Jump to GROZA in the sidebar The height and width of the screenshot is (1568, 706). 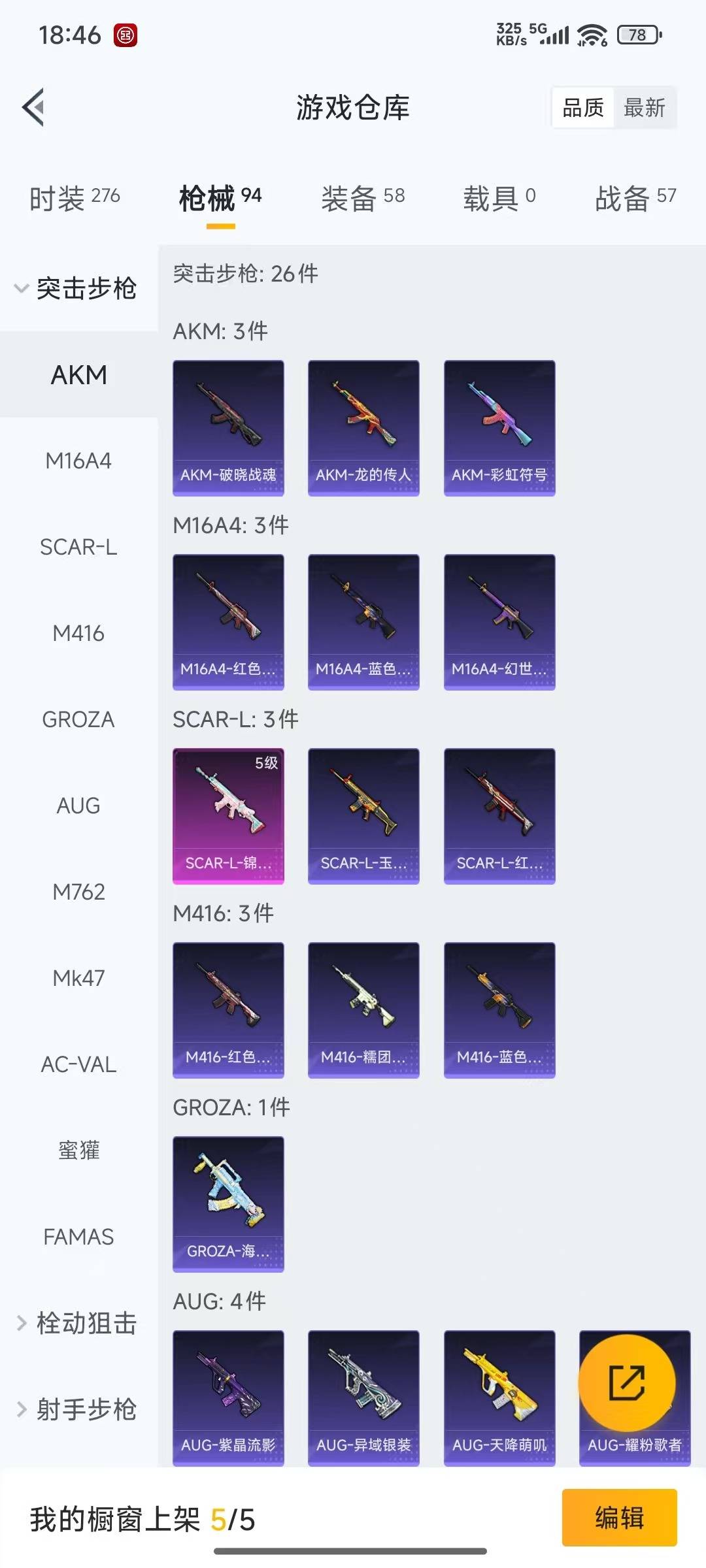(x=78, y=720)
